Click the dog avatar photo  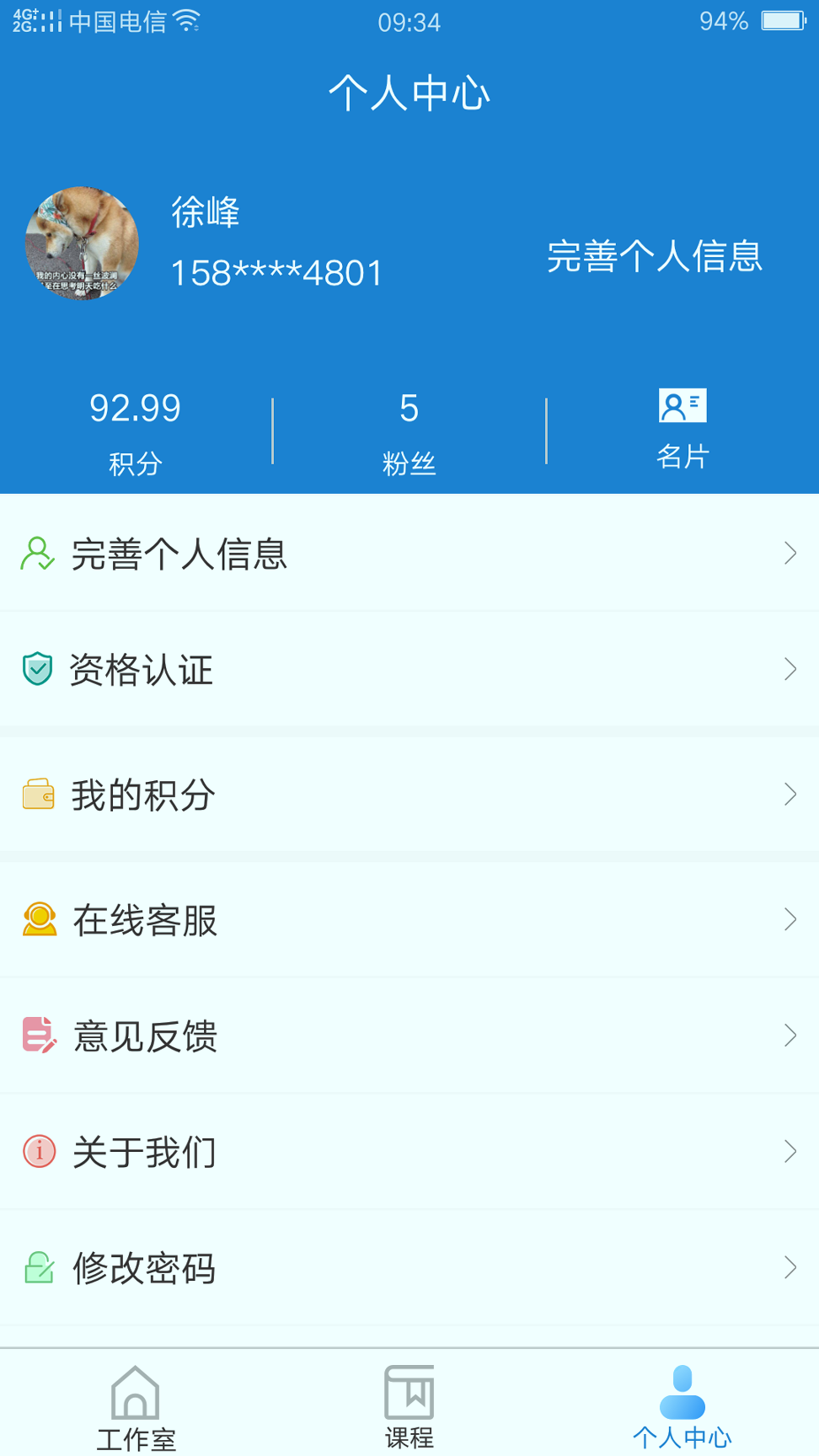point(82,244)
